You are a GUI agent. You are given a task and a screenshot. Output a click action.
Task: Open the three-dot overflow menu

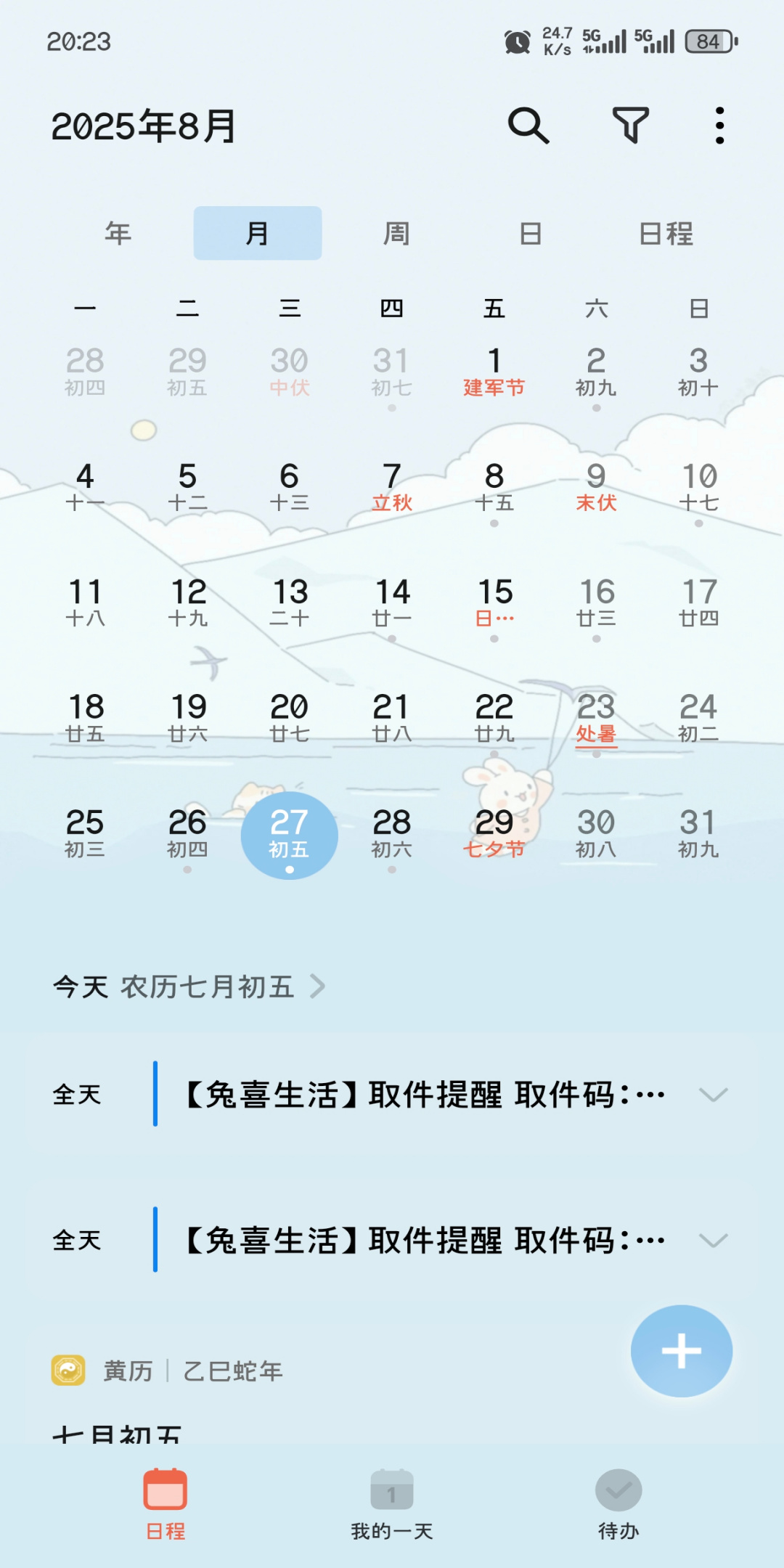[x=719, y=126]
